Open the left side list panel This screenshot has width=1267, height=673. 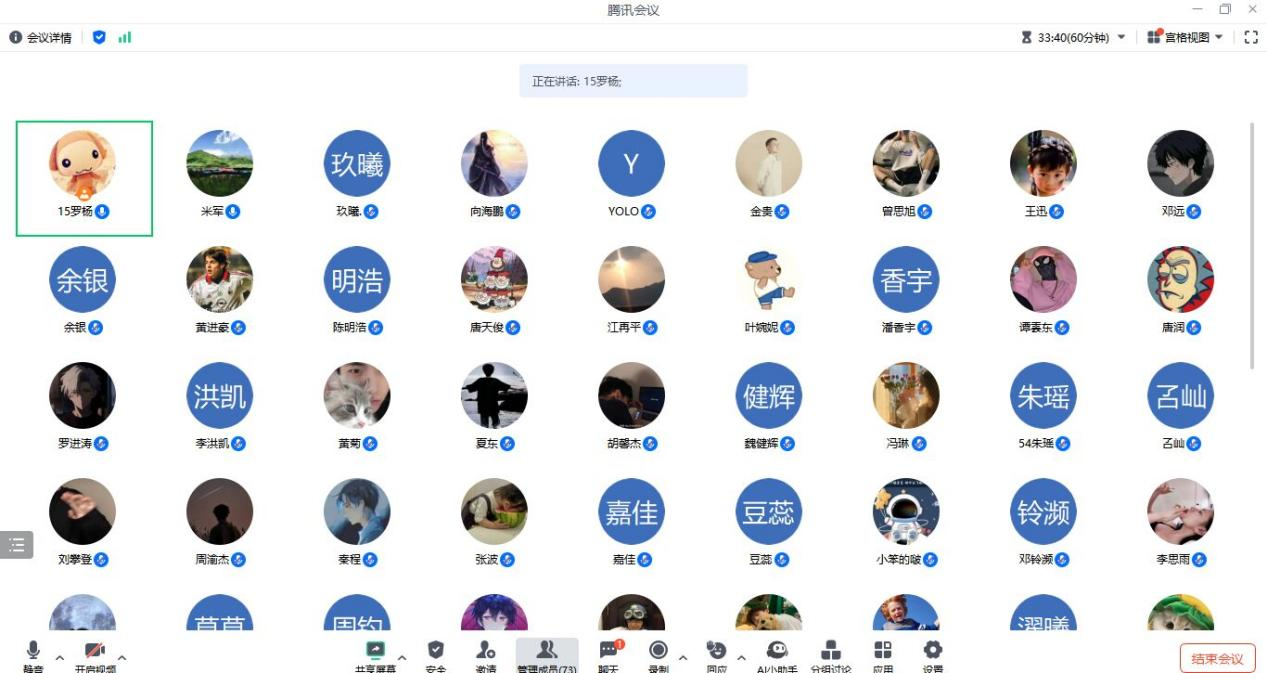click(x=16, y=545)
